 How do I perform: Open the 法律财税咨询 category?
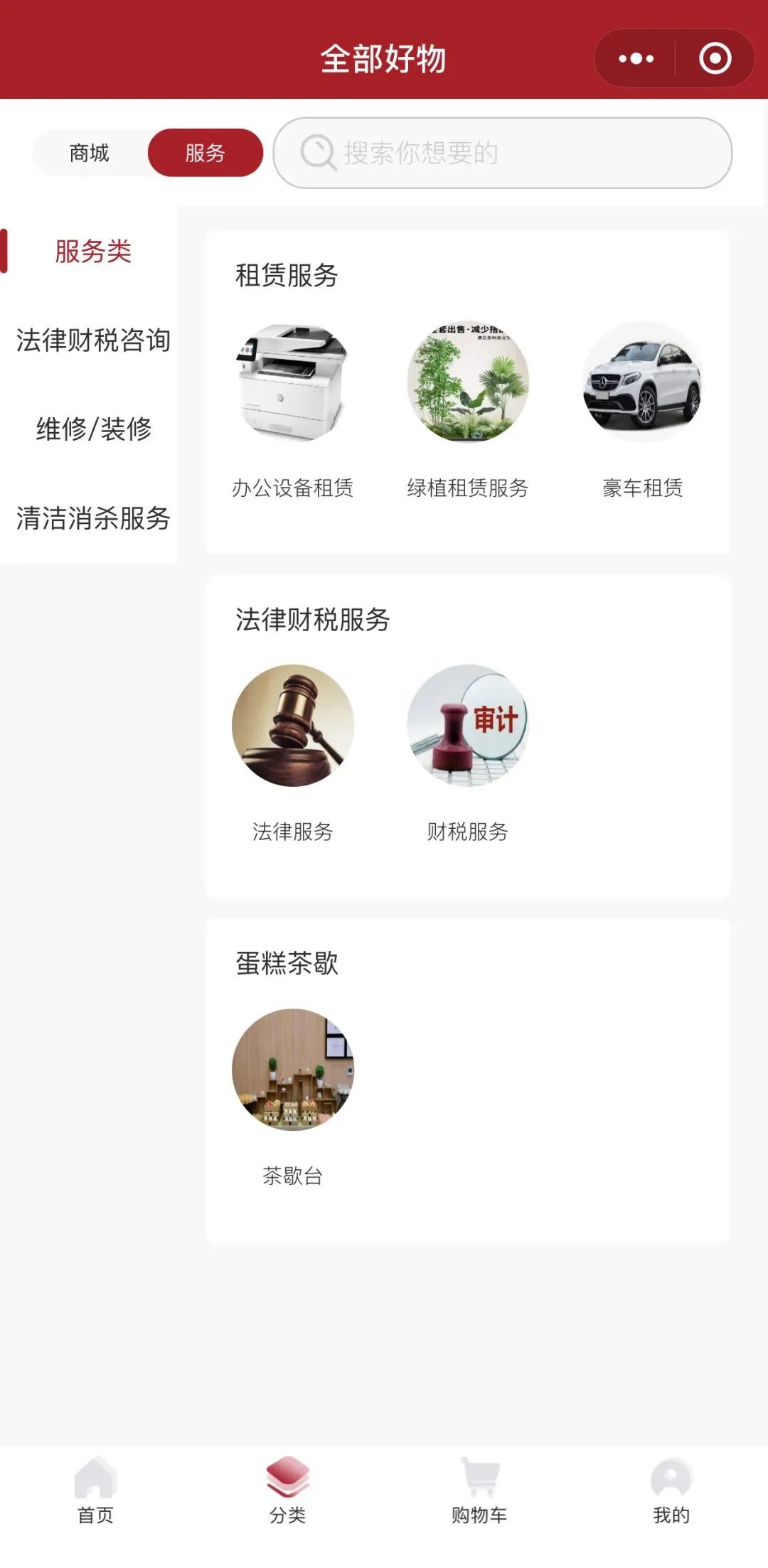click(x=93, y=340)
